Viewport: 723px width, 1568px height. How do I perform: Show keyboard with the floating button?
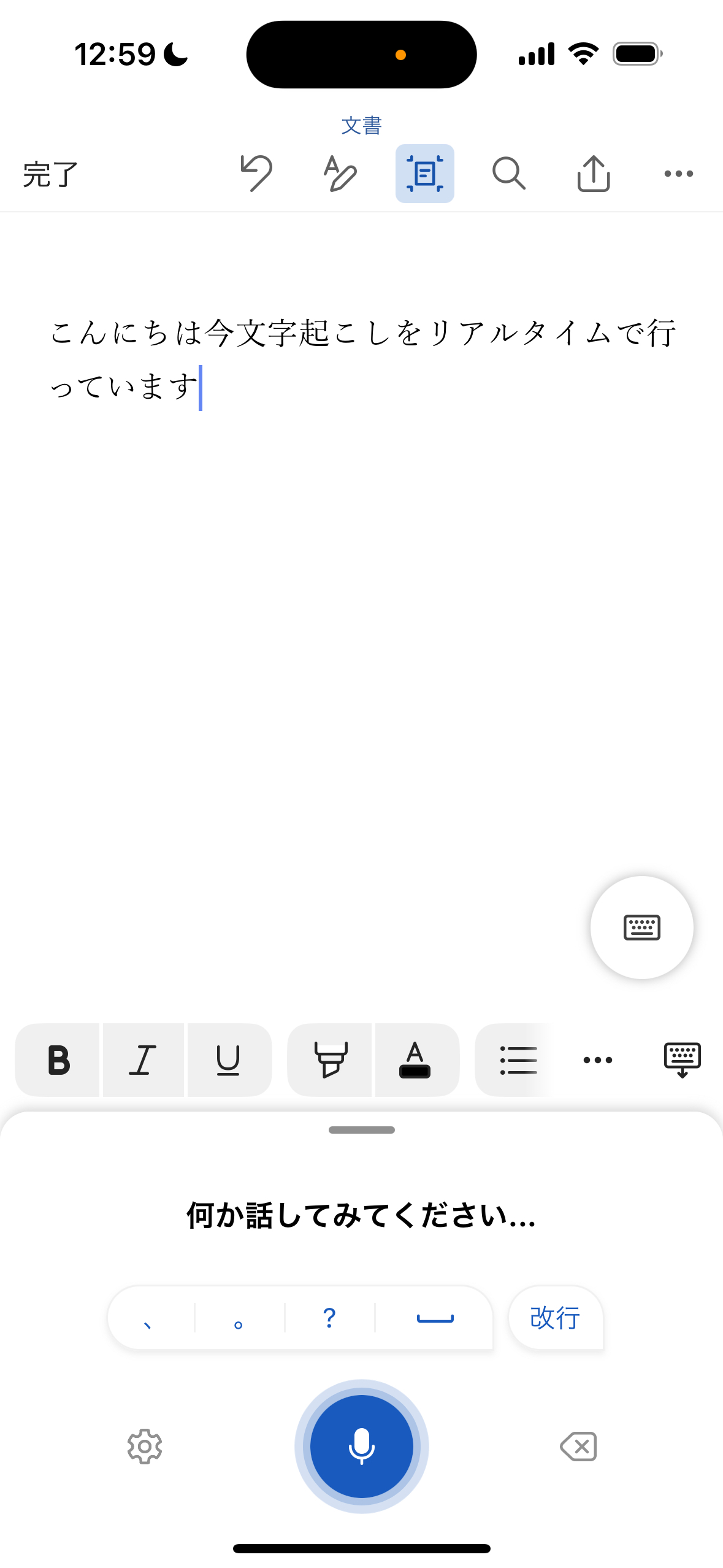click(x=641, y=927)
